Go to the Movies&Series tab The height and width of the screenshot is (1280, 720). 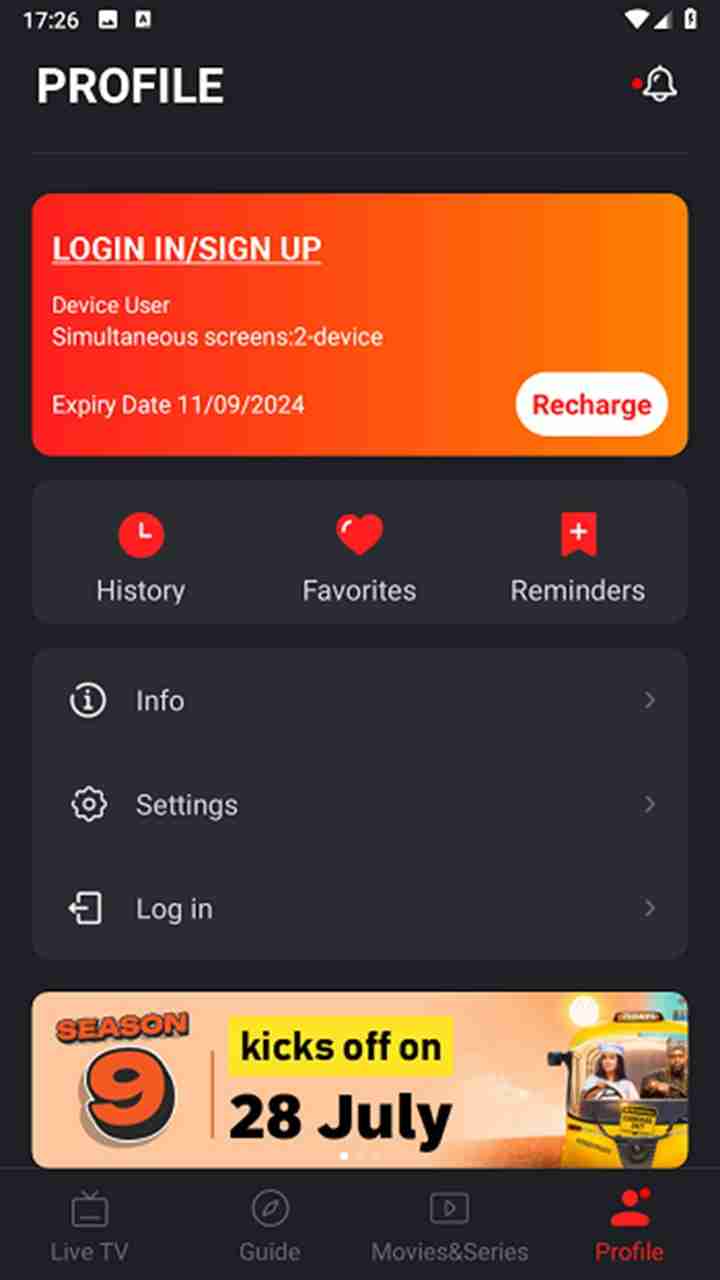[x=450, y=1225]
